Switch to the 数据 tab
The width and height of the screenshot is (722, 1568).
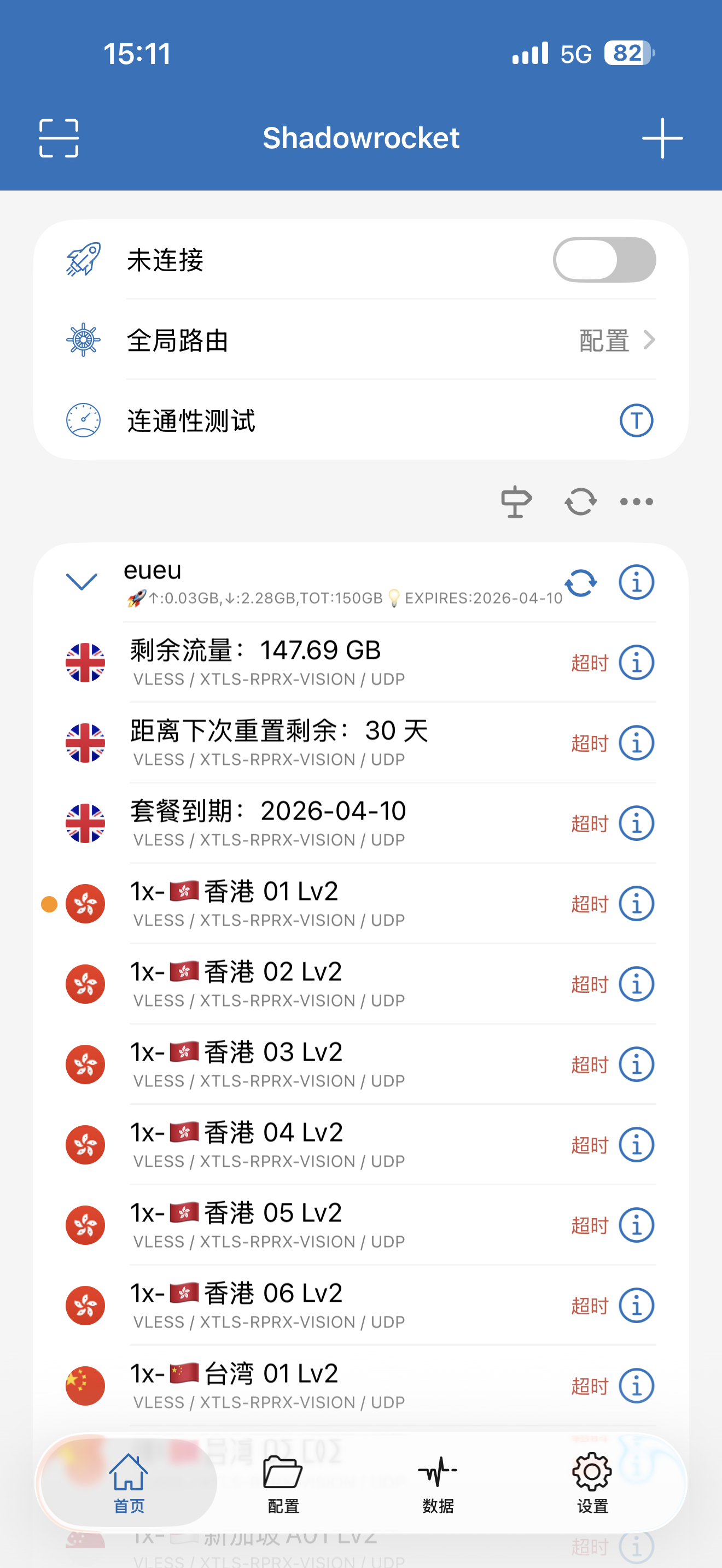pyautogui.click(x=438, y=1483)
